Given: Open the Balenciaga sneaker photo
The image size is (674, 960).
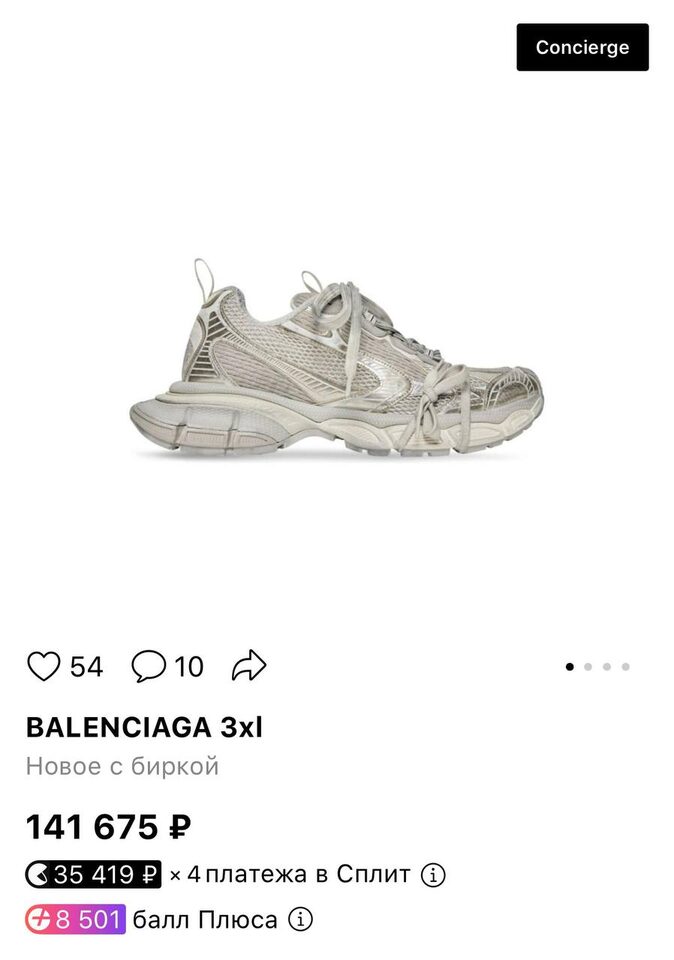Looking at the screenshot, I should 336,360.
